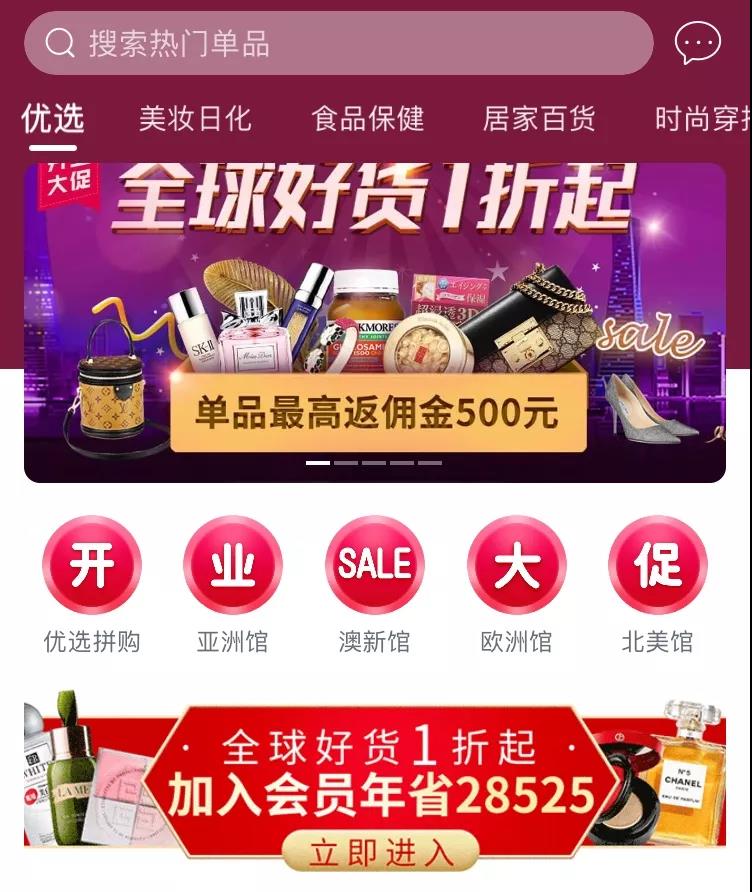Image resolution: width=752 pixels, height=892 pixels.
Task: Select the 亚洲馆 category icon
Action: coord(232,563)
